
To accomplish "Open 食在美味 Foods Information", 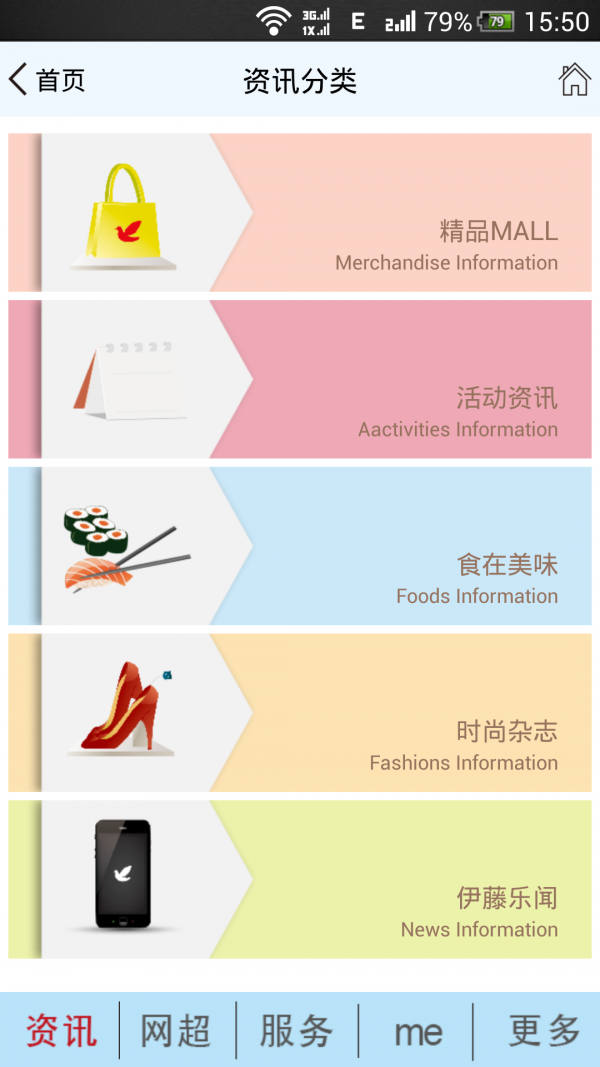I will (x=300, y=546).
